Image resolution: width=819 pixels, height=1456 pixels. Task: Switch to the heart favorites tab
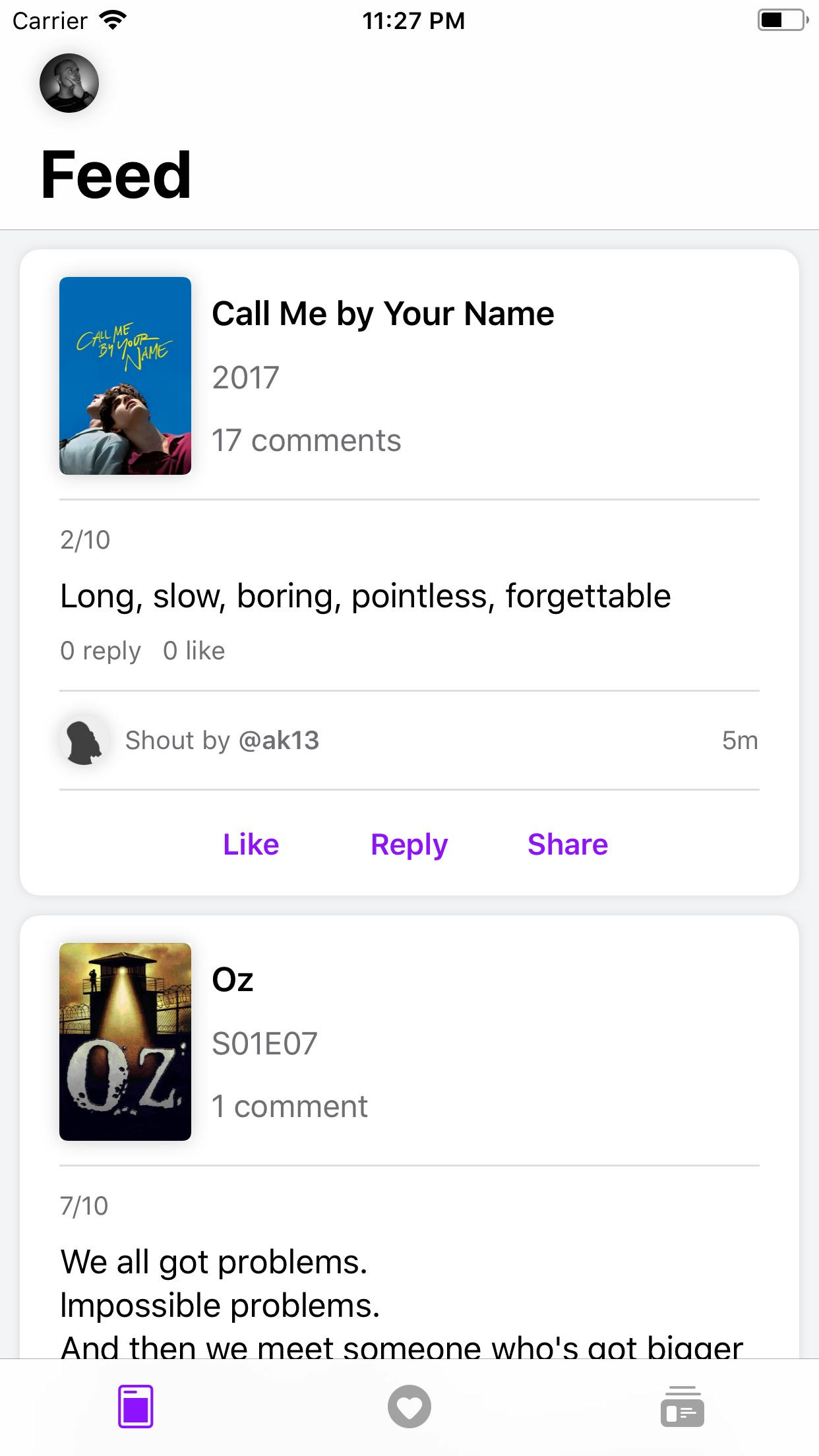click(409, 1407)
